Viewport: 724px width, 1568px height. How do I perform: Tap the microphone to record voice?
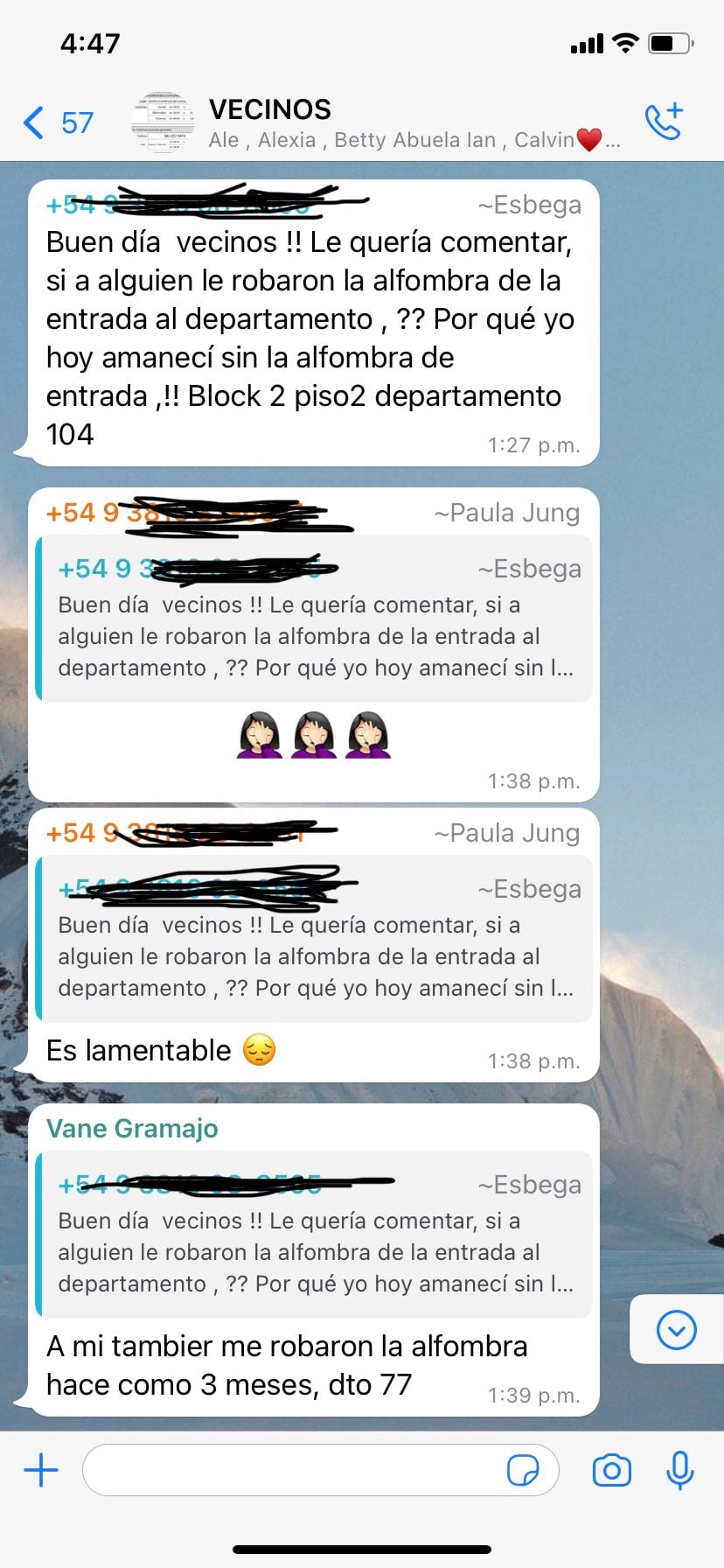click(x=679, y=1470)
